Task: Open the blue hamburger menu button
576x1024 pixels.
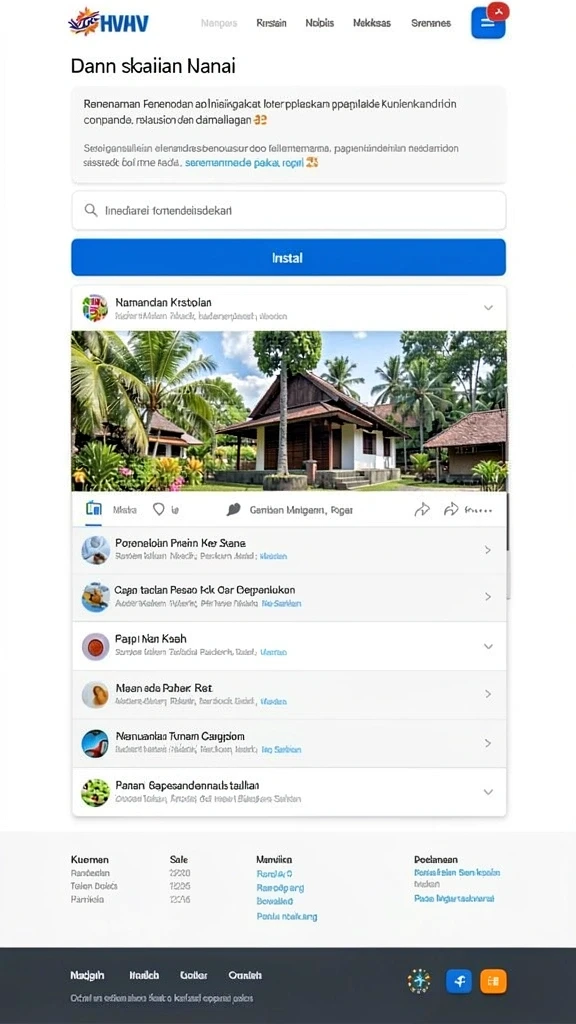Action: click(x=488, y=23)
